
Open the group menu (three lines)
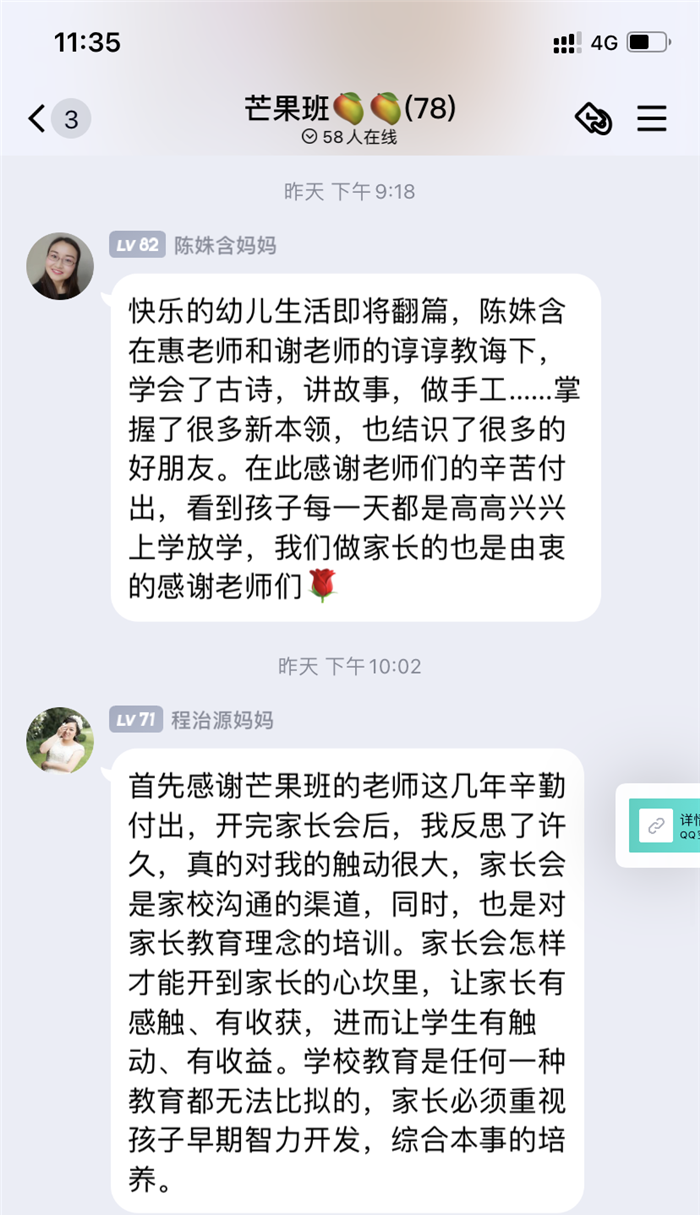coord(652,119)
